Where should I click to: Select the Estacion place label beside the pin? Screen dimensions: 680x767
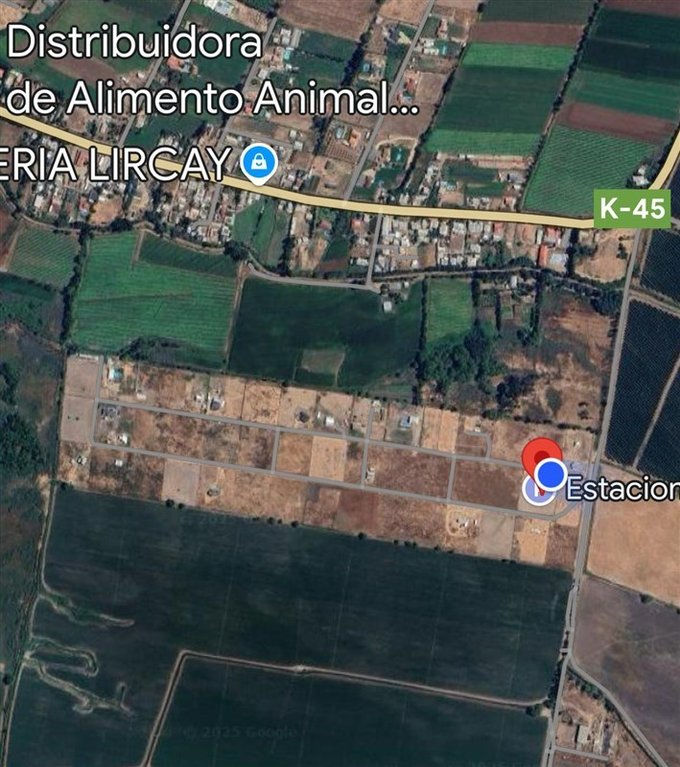pos(622,489)
